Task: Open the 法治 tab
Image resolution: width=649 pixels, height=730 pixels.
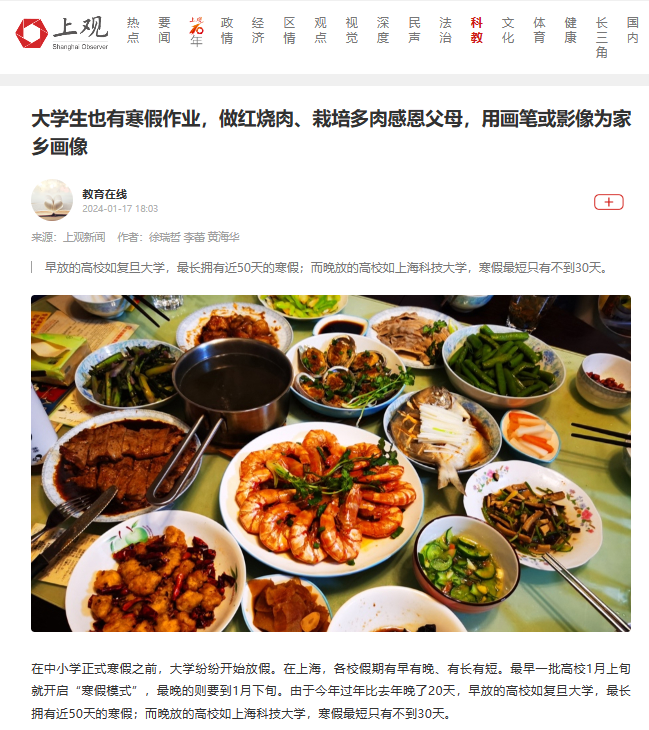Action: pyautogui.click(x=445, y=30)
